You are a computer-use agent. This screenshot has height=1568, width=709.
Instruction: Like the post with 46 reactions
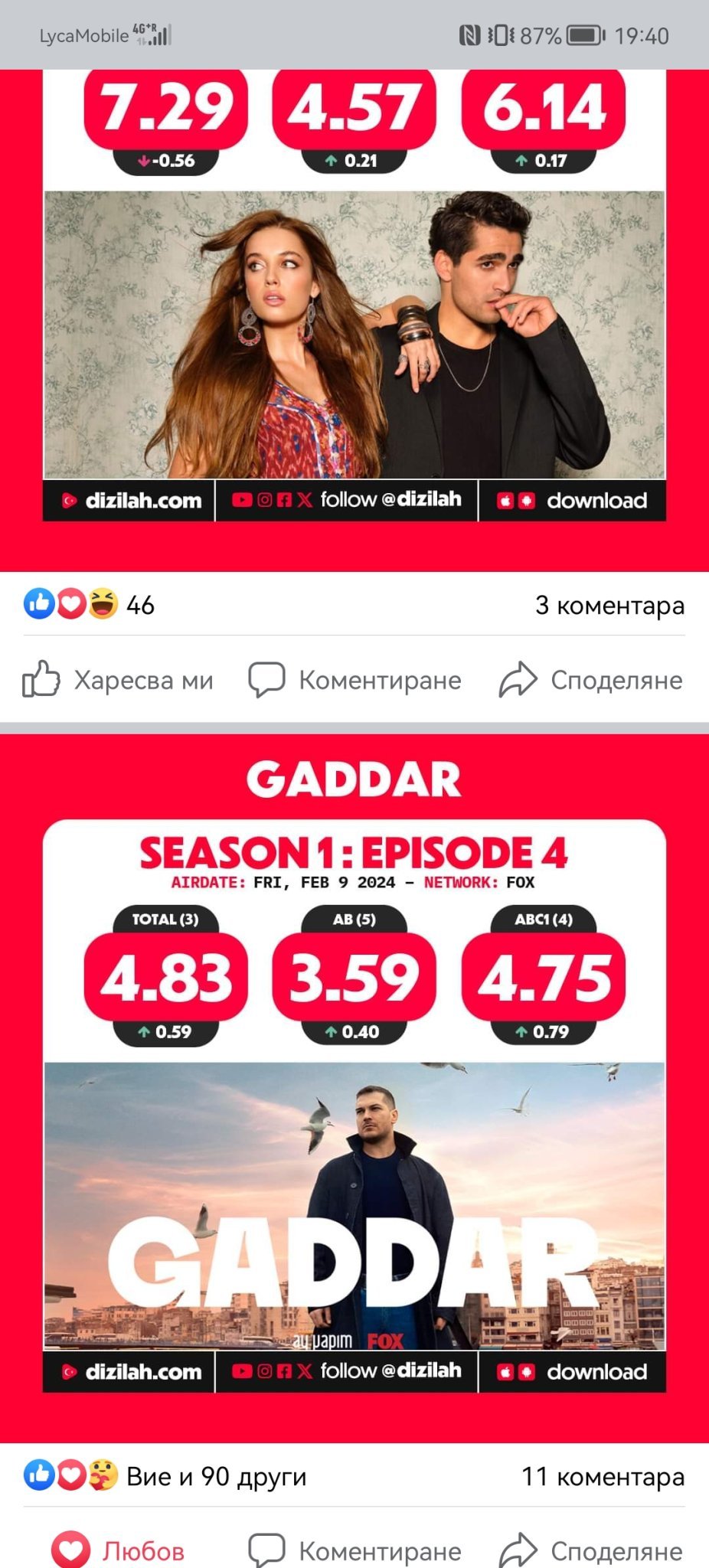(118, 680)
